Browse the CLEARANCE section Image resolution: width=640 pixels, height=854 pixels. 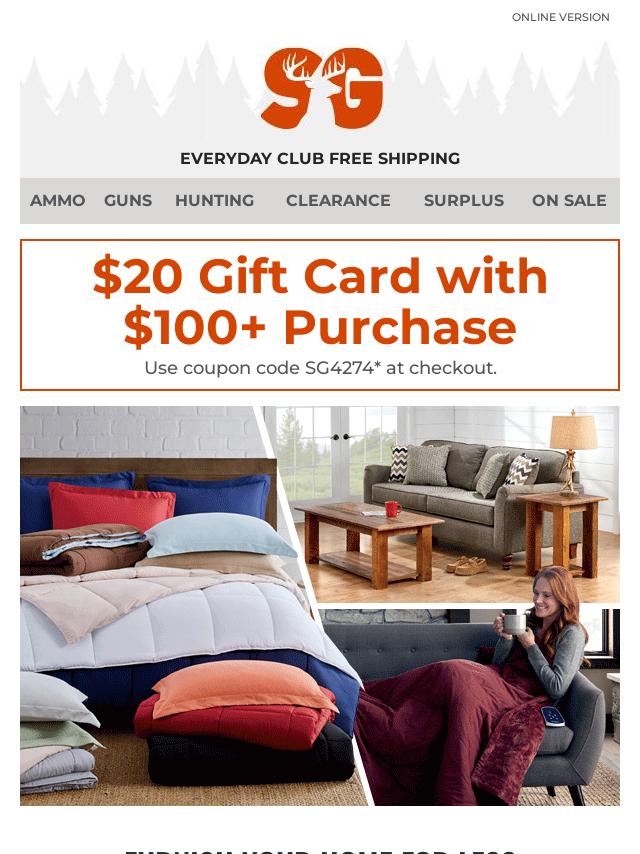pos(338,200)
